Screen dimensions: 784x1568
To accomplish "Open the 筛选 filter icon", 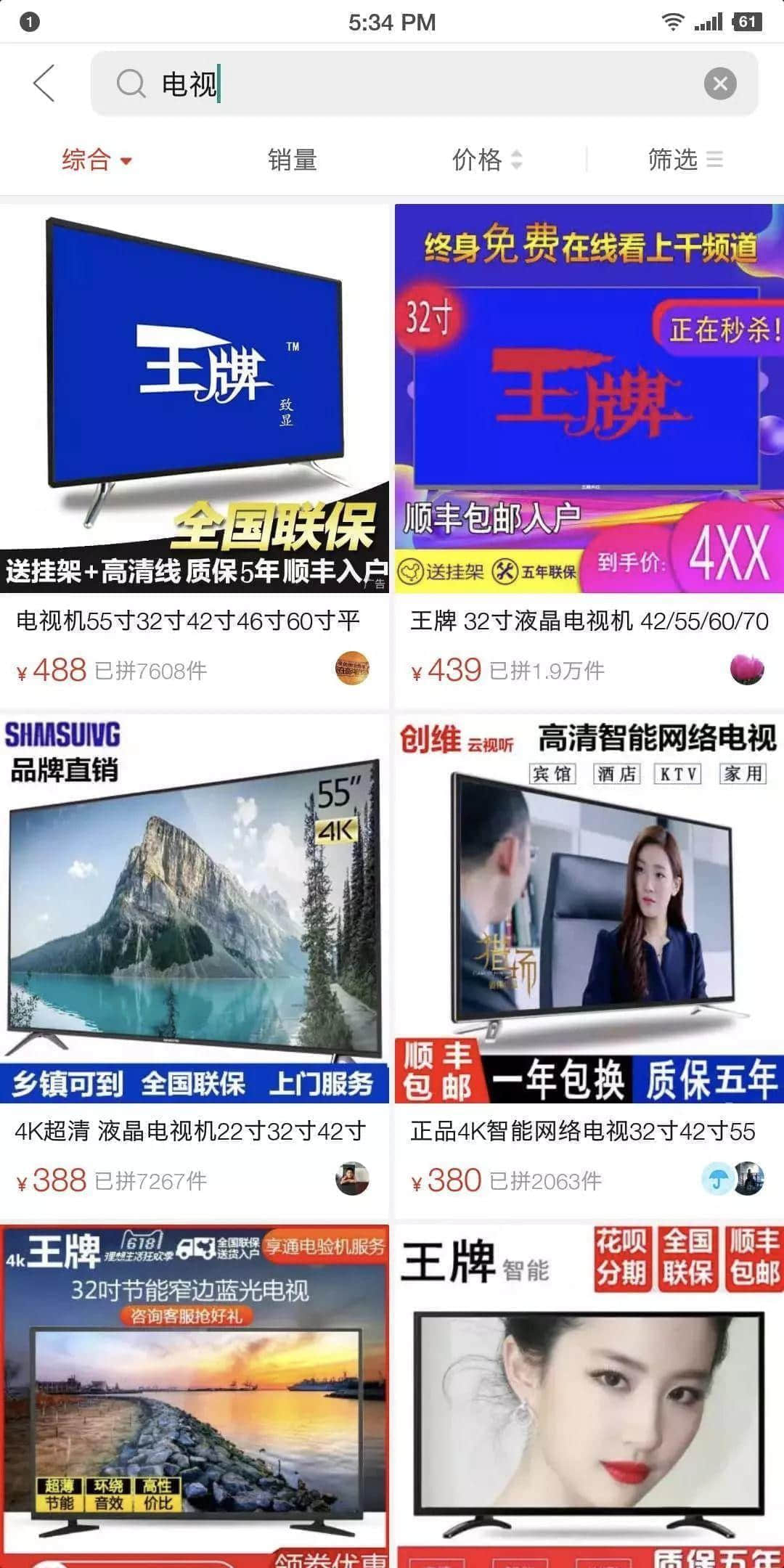I will 714,160.
